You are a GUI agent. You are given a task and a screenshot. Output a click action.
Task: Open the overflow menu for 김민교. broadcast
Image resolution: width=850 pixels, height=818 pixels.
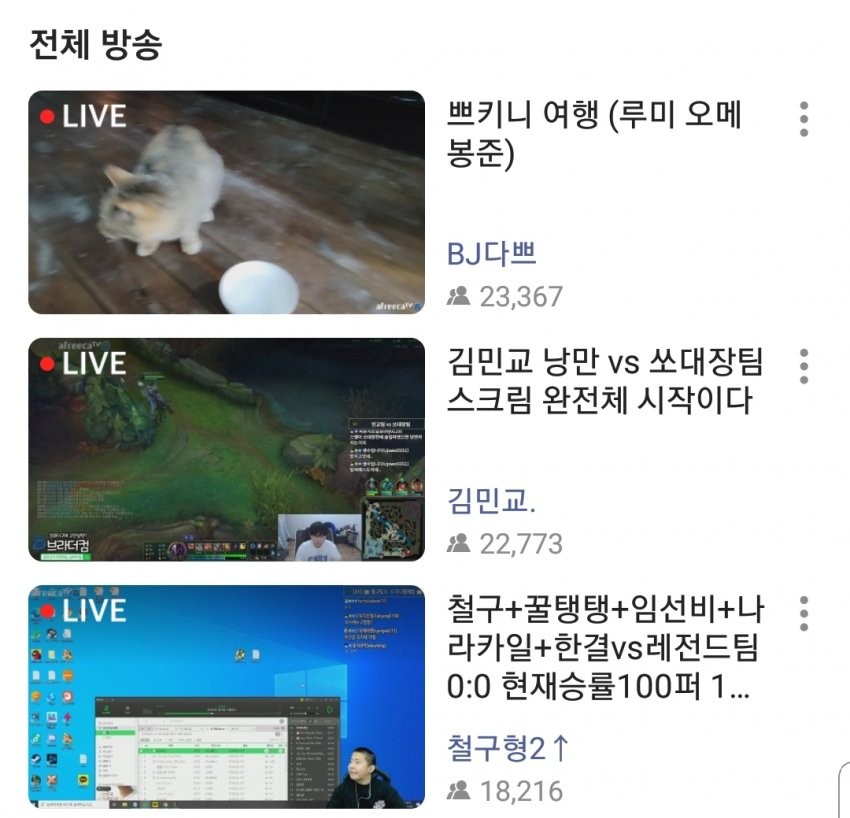[x=803, y=366]
